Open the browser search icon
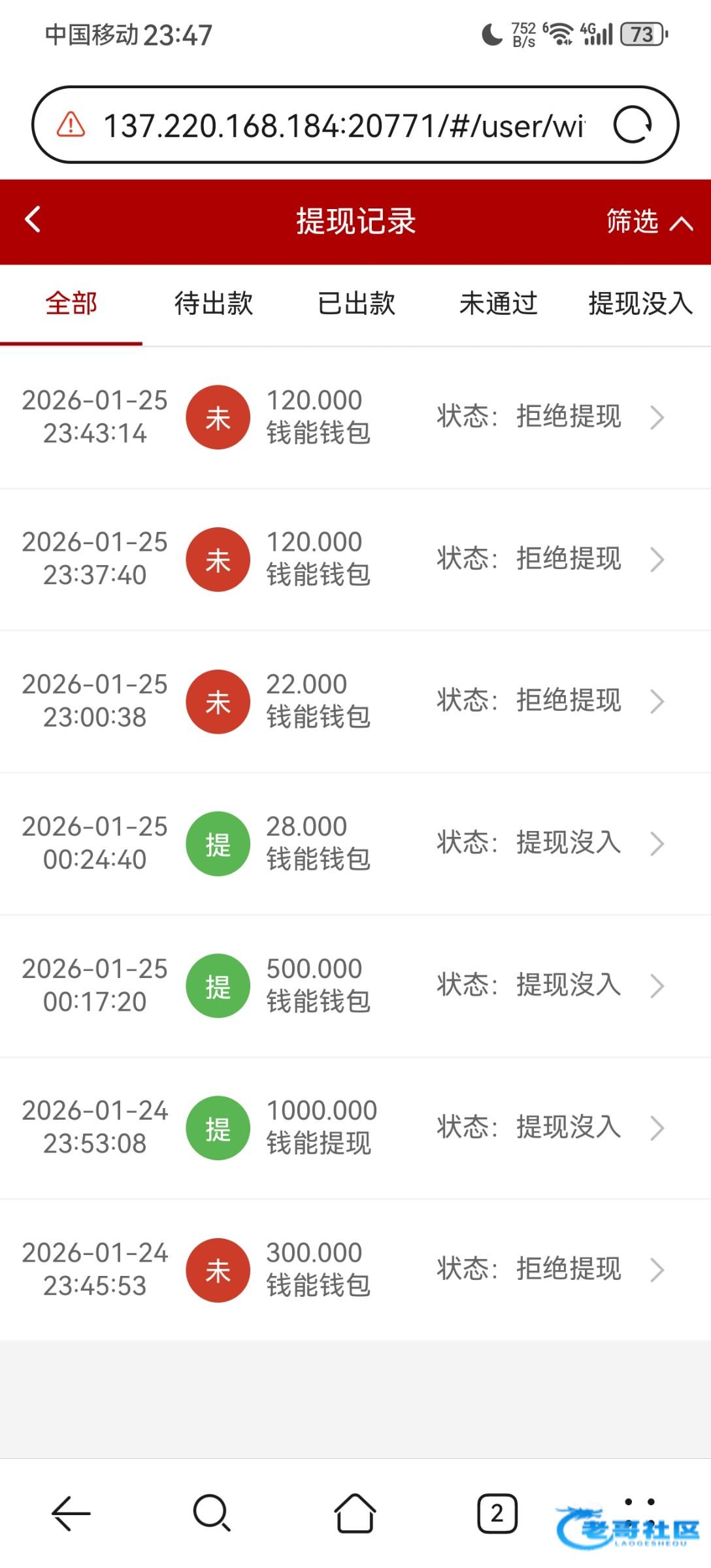Viewport: 711px width, 1568px height. tap(212, 1512)
